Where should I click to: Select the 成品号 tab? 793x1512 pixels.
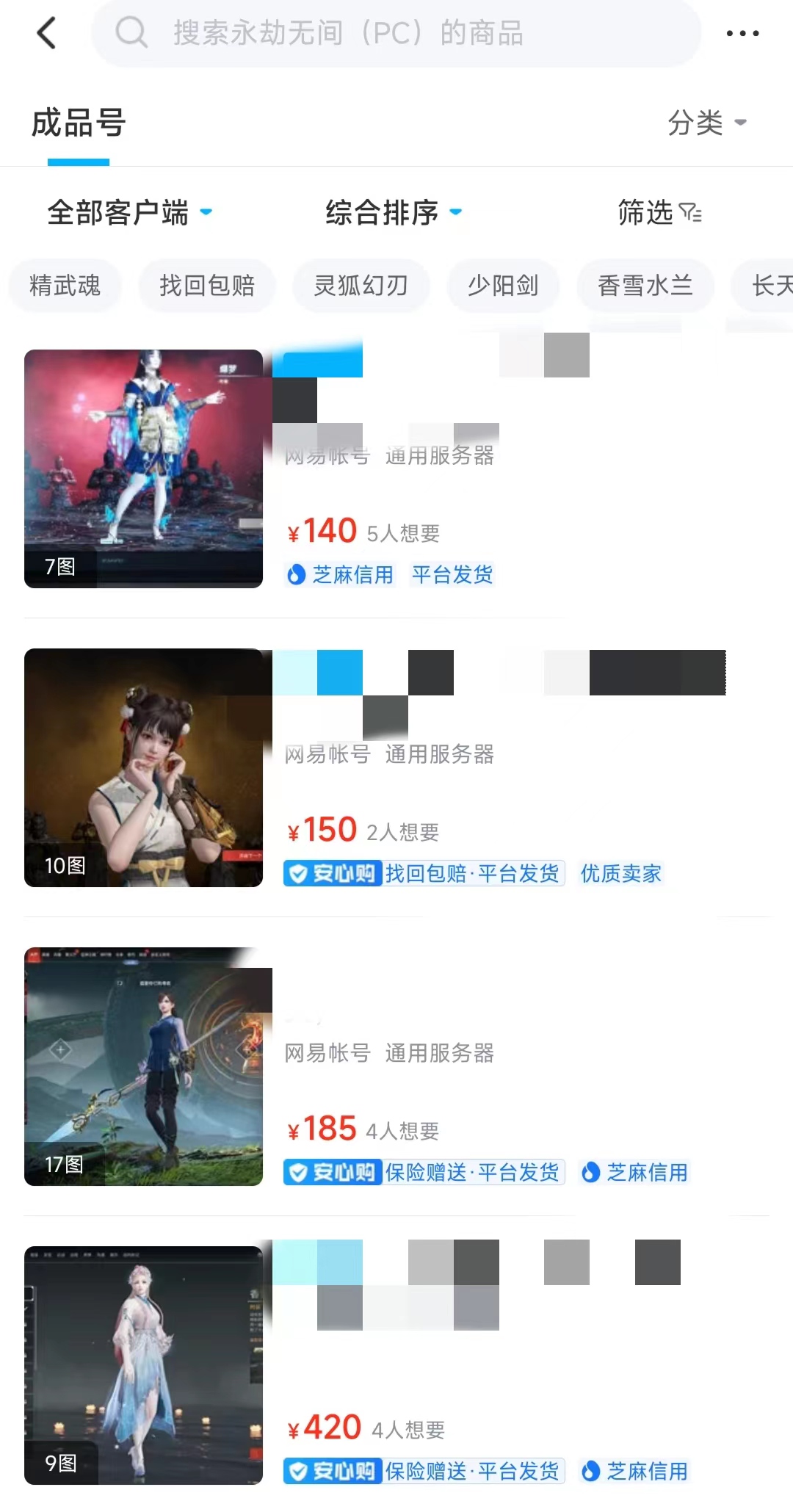pyautogui.click(x=79, y=123)
